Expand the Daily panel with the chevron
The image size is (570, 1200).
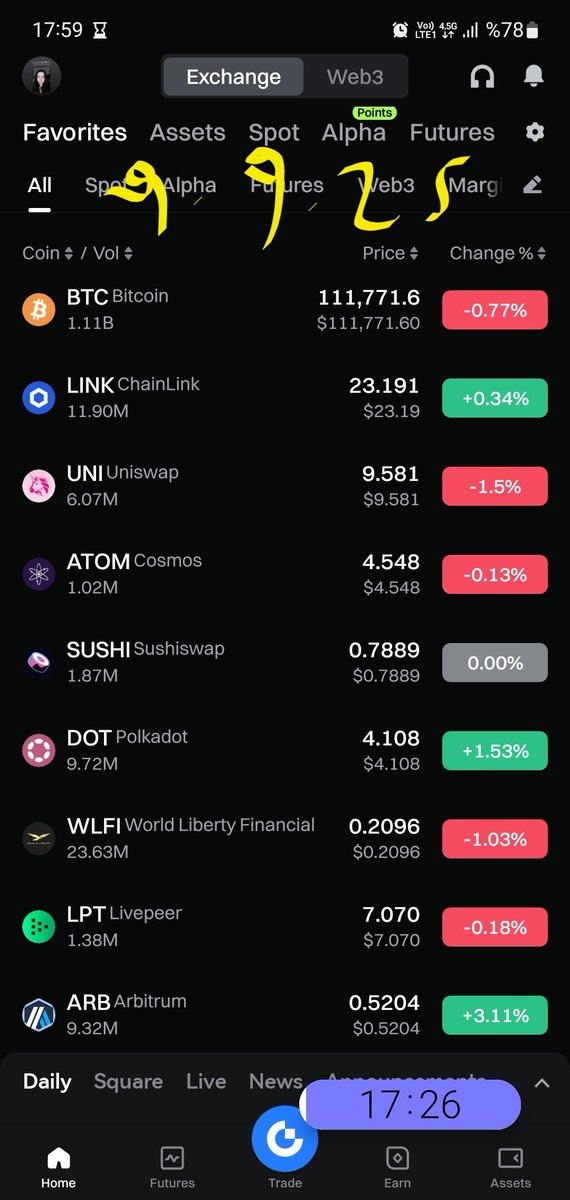[x=542, y=1082]
